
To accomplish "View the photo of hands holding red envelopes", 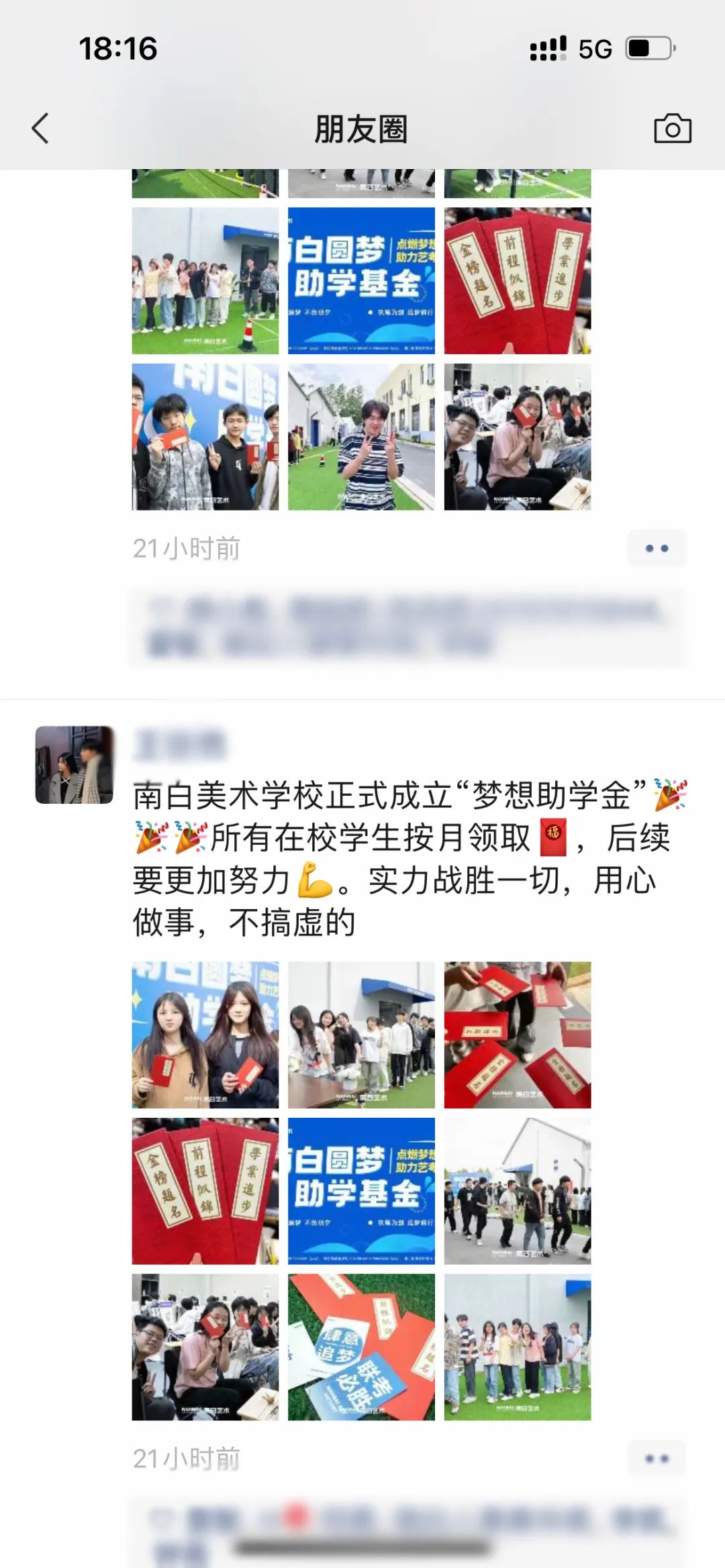I will [x=518, y=1035].
